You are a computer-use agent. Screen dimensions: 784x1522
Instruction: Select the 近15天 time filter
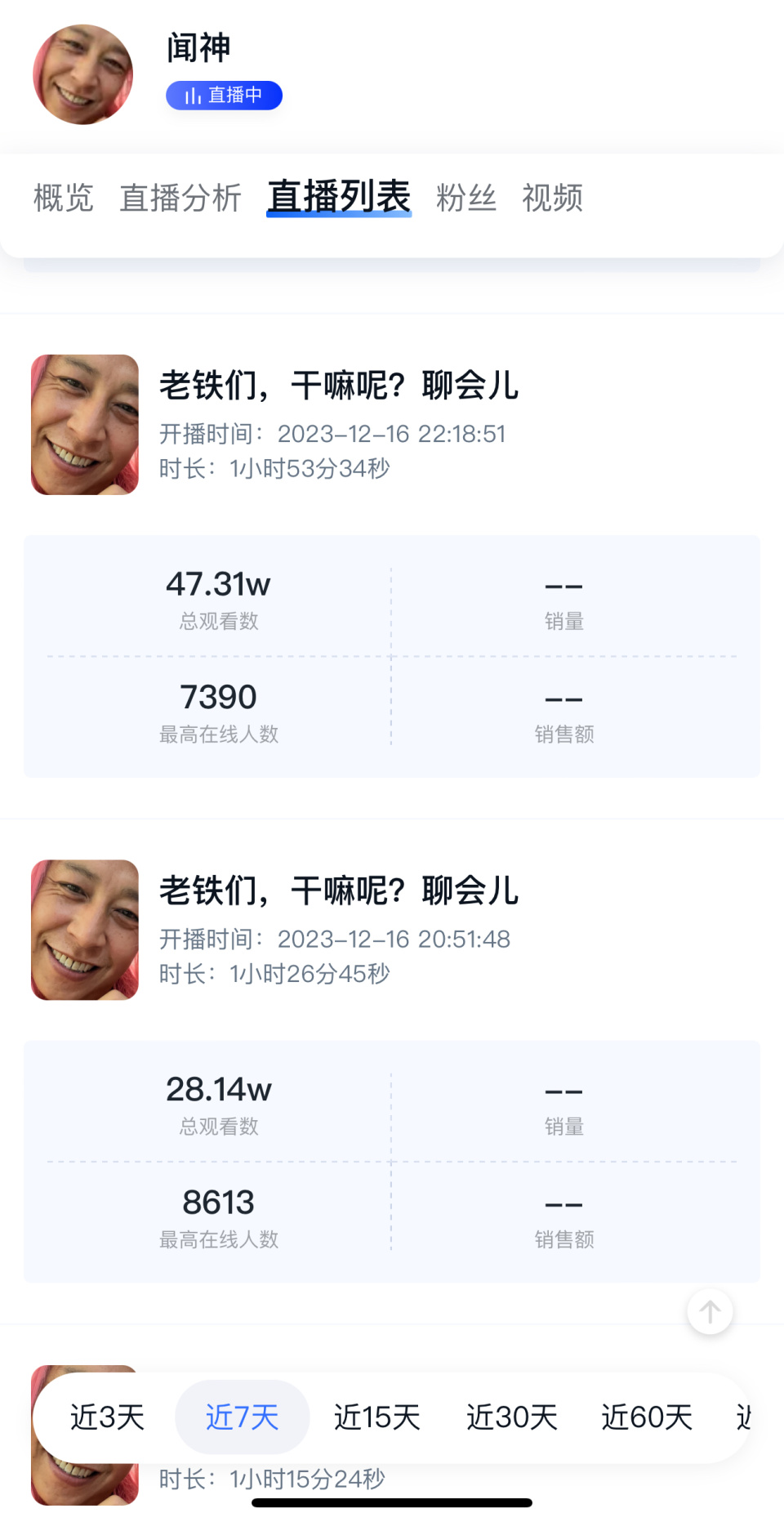[x=376, y=1417]
